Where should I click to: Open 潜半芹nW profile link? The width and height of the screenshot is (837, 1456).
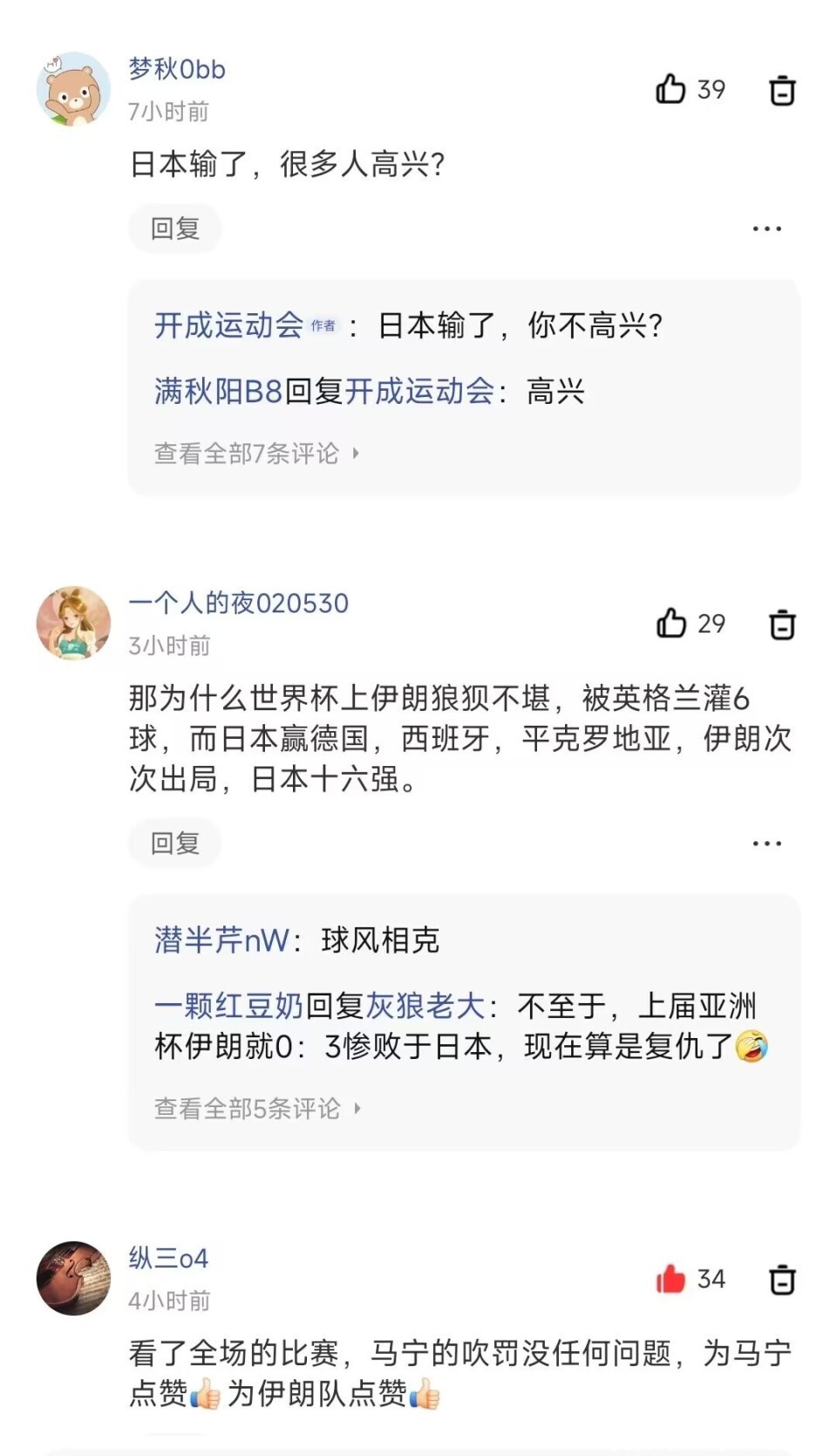point(221,940)
